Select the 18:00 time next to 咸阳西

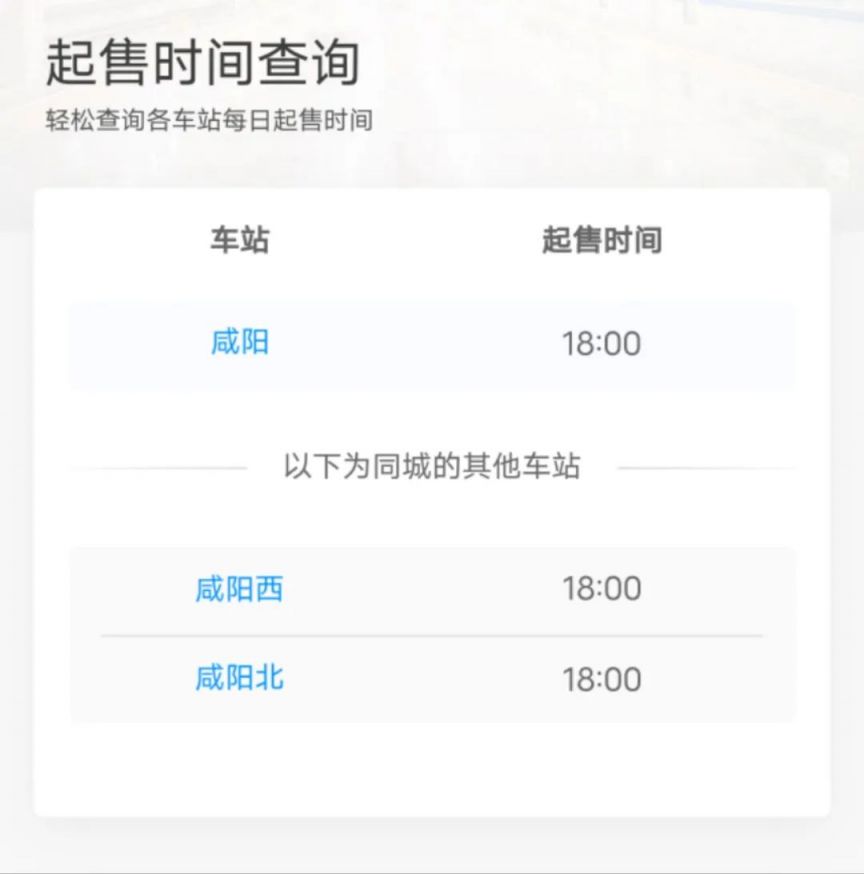tap(604, 590)
